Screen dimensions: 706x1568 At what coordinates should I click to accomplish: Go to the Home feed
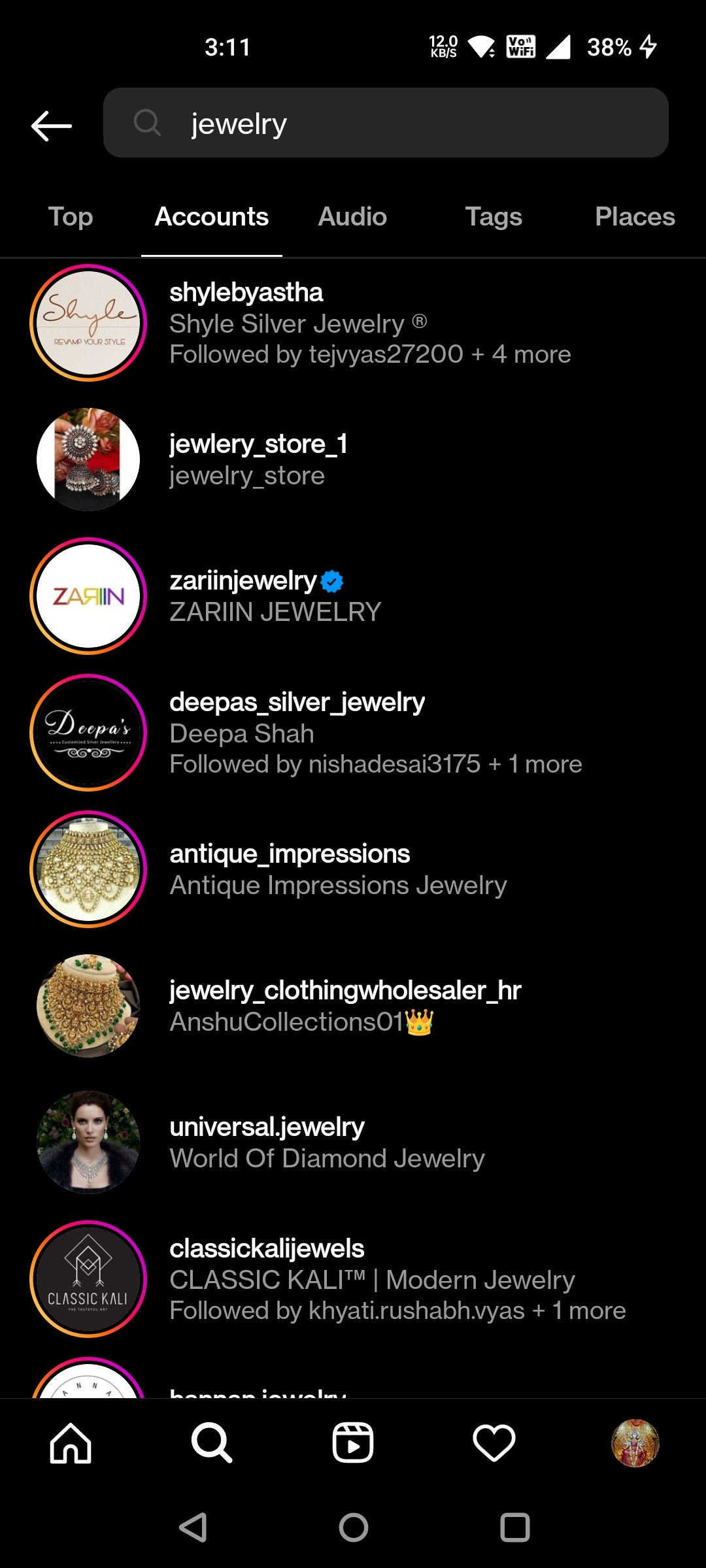[71, 1443]
